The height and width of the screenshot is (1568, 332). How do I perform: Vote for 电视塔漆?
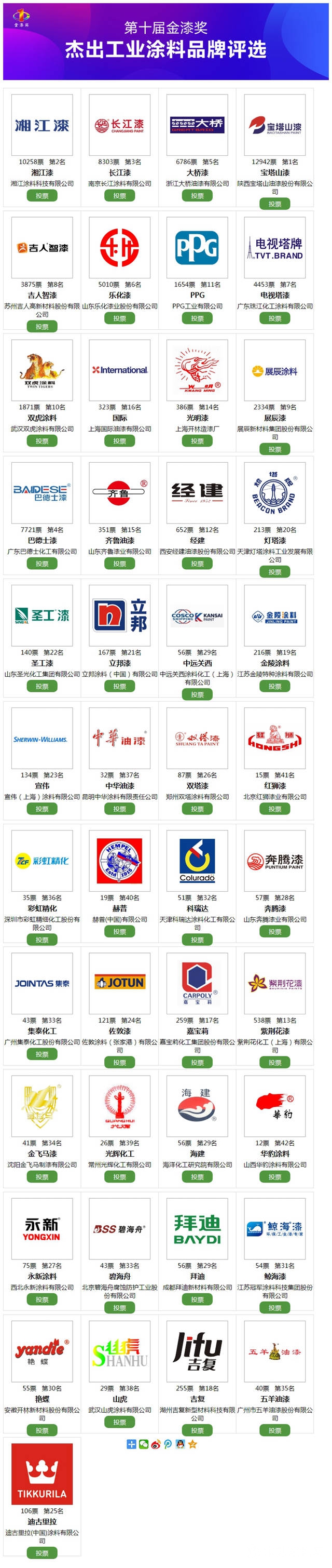tap(275, 318)
